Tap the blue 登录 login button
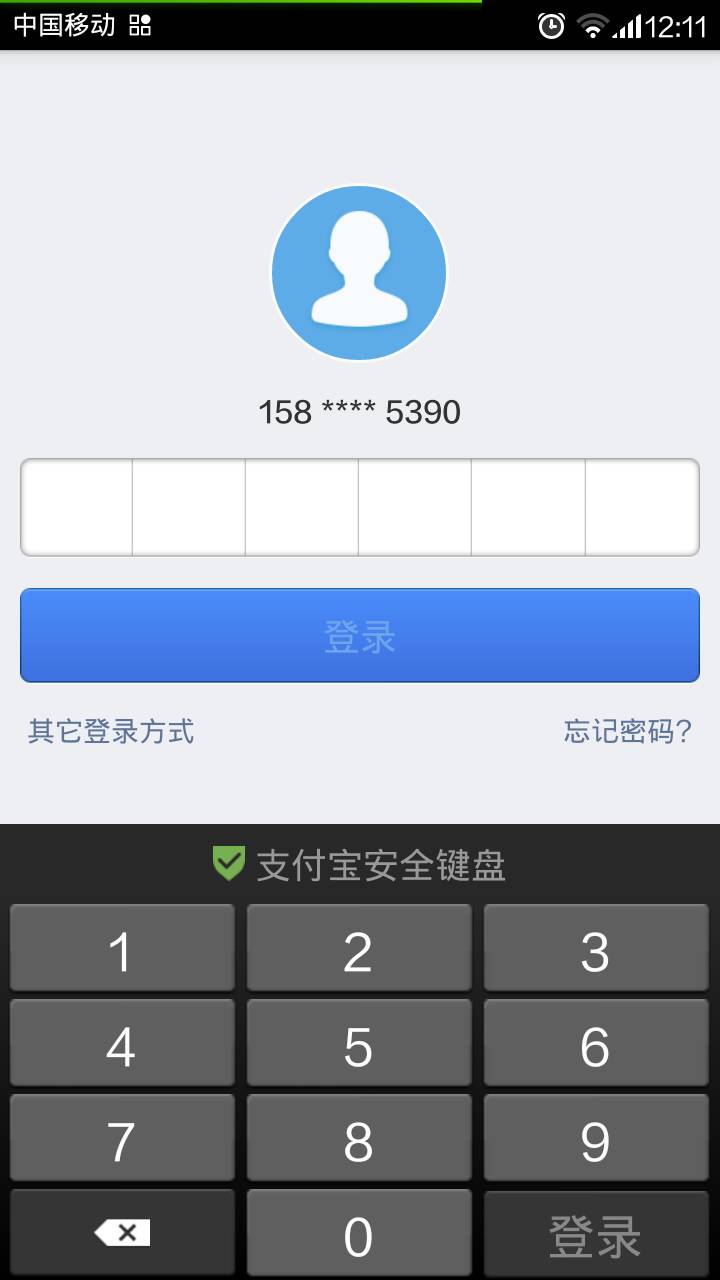Image resolution: width=720 pixels, height=1280 pixels. click(x=359, y=635)
